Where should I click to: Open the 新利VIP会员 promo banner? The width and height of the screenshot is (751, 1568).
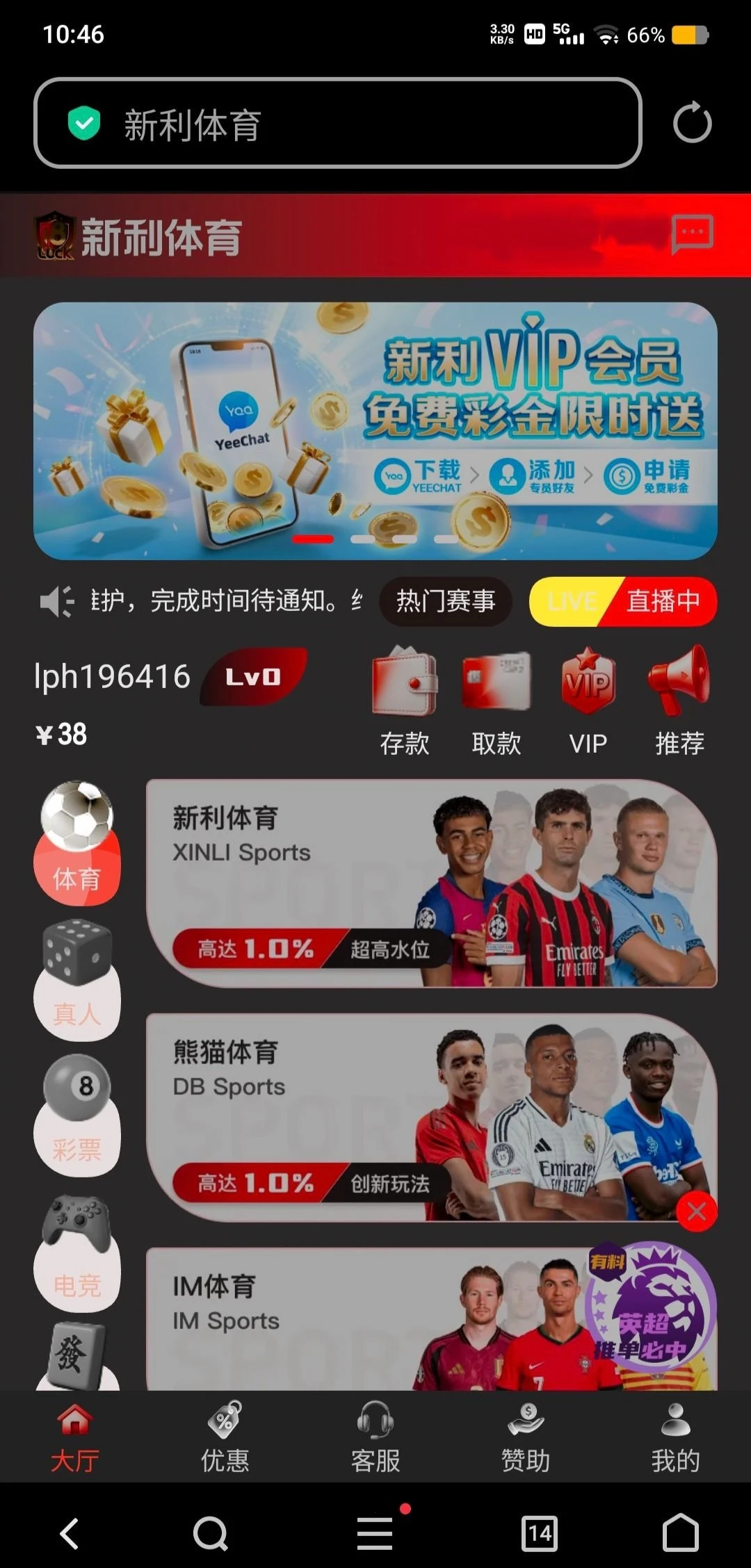[375, 431]
